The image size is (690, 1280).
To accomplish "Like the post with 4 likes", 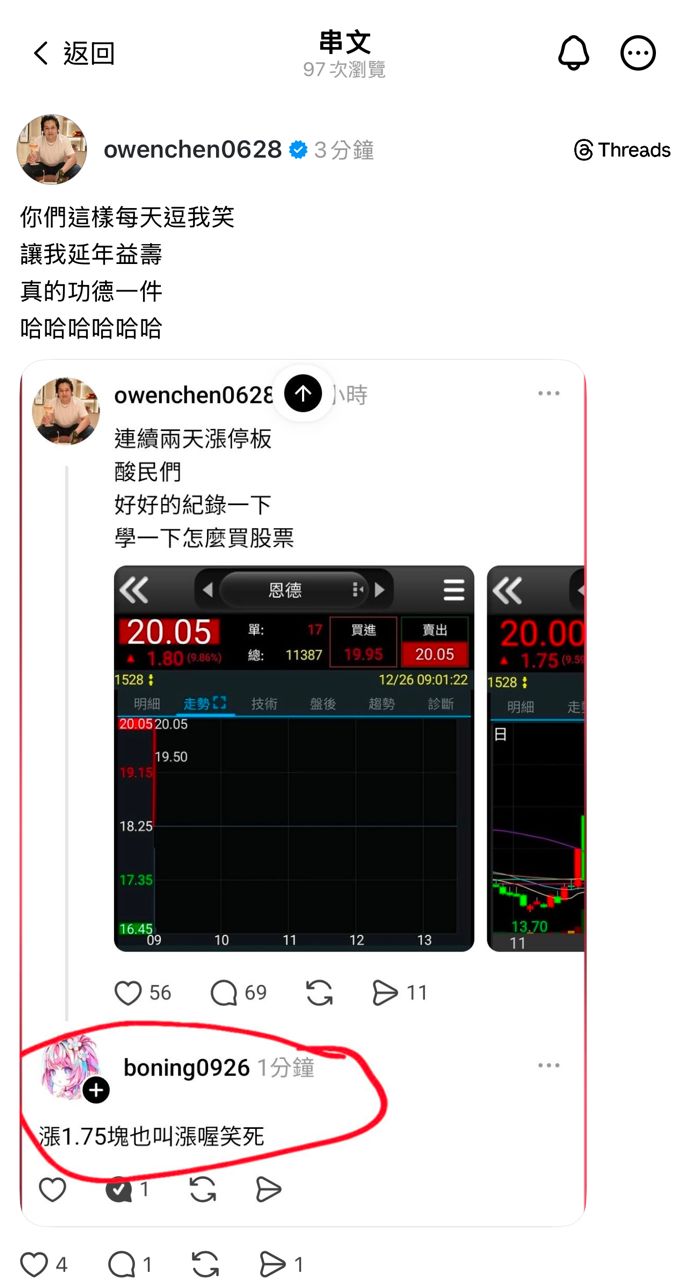I will [35, 1264].
